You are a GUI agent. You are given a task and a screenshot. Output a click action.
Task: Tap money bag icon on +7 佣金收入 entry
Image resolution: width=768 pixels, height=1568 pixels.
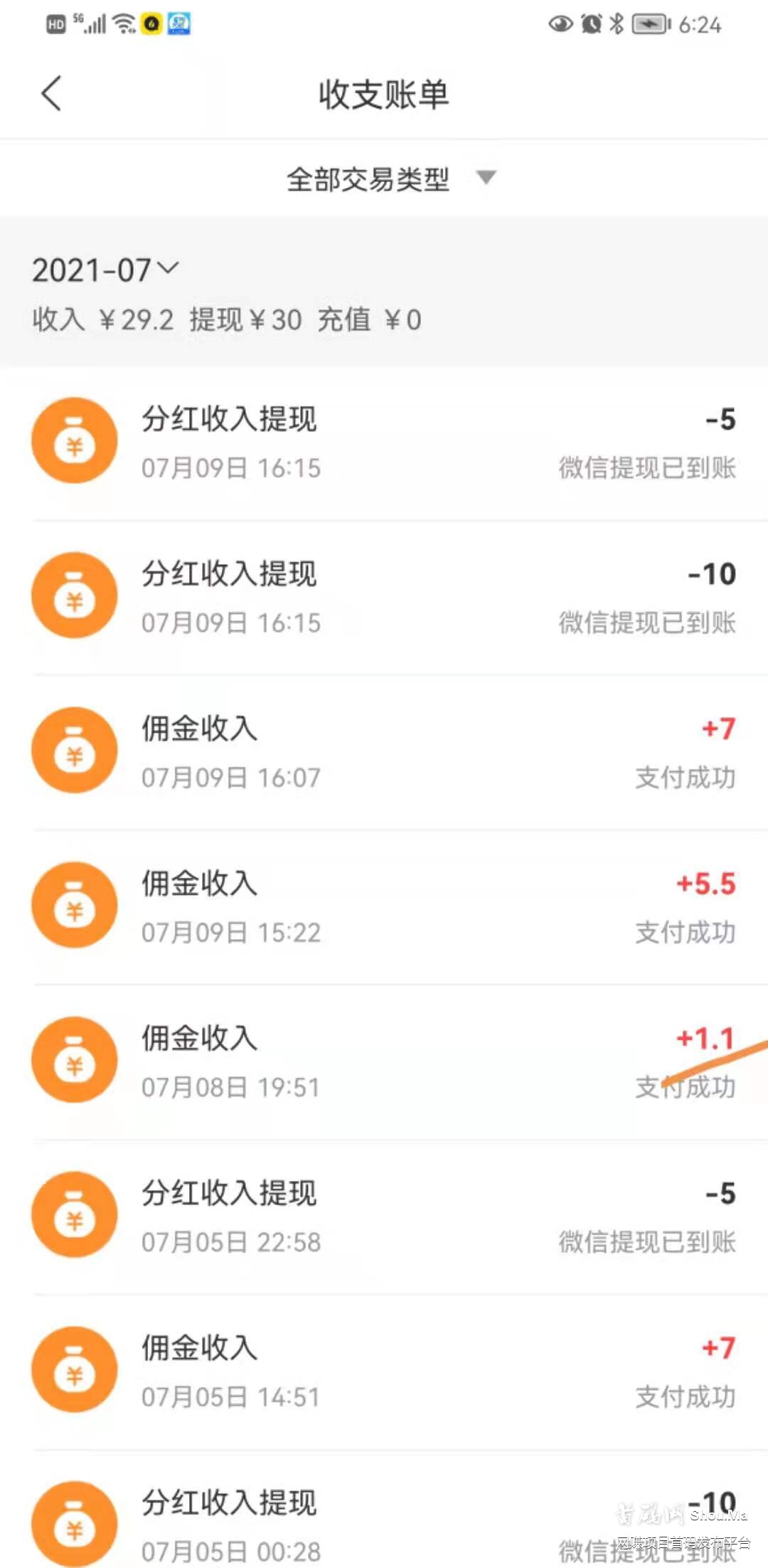74,751
